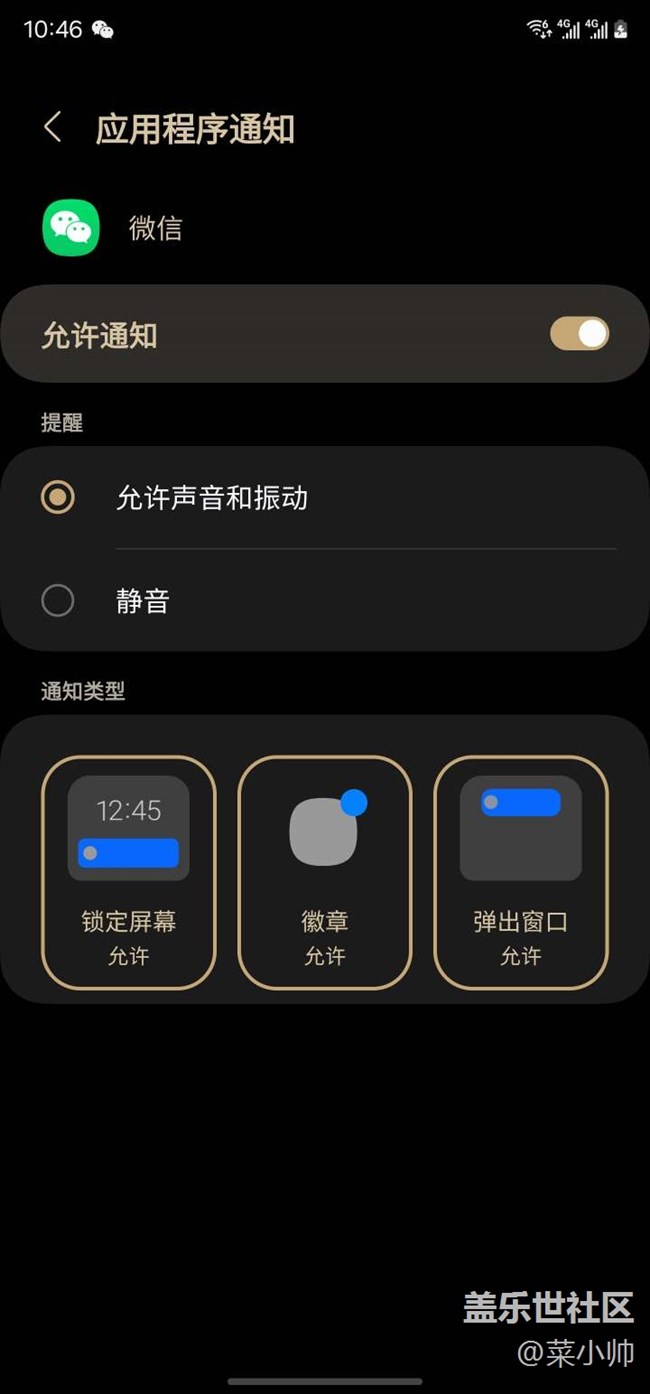Toggle 徽章 notification type

point(325,872)
